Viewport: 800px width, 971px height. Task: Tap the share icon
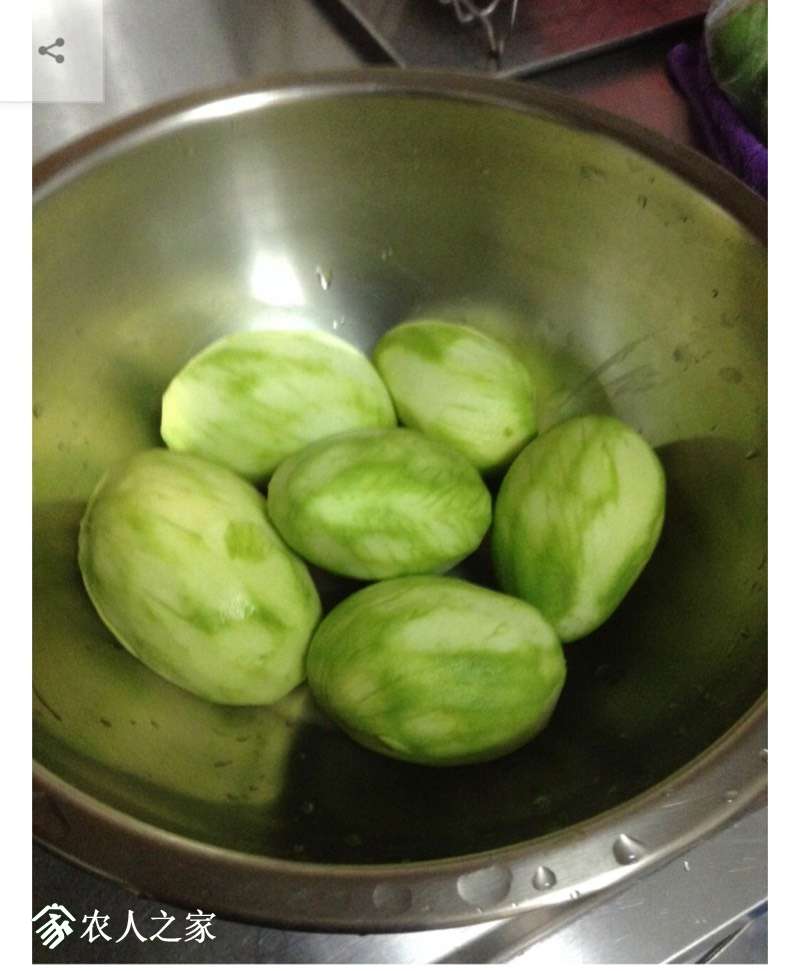click(52, 50)
